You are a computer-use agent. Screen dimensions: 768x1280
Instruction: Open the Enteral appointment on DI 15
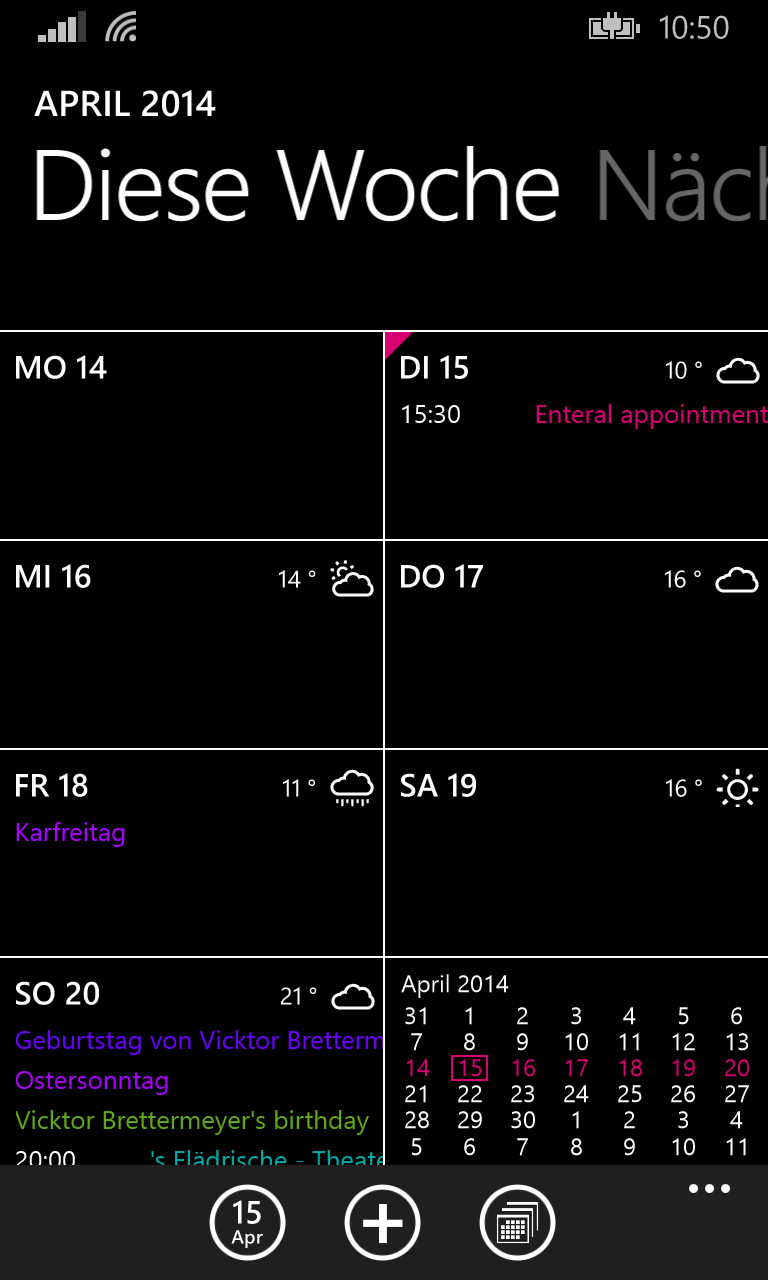tap(650, 415)
